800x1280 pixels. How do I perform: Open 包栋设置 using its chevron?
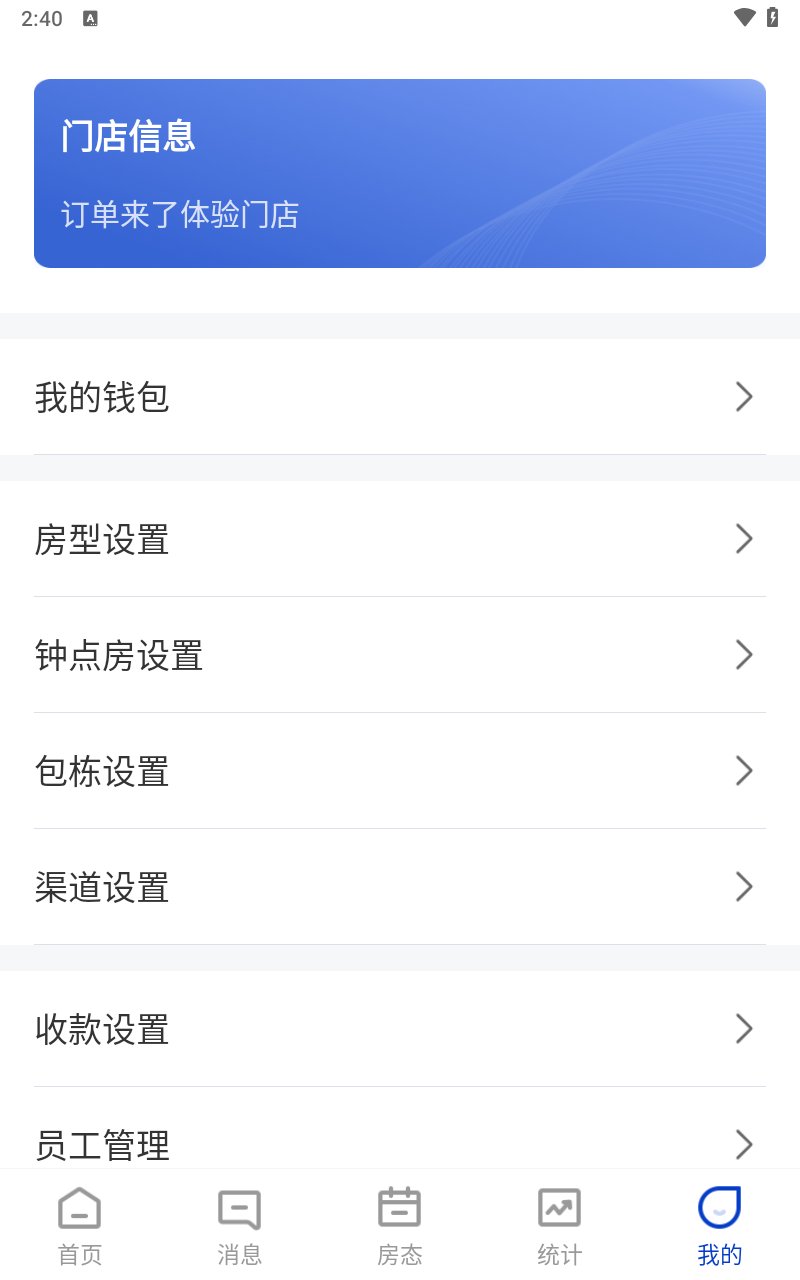pyautogui.click(x=744, y=771)
